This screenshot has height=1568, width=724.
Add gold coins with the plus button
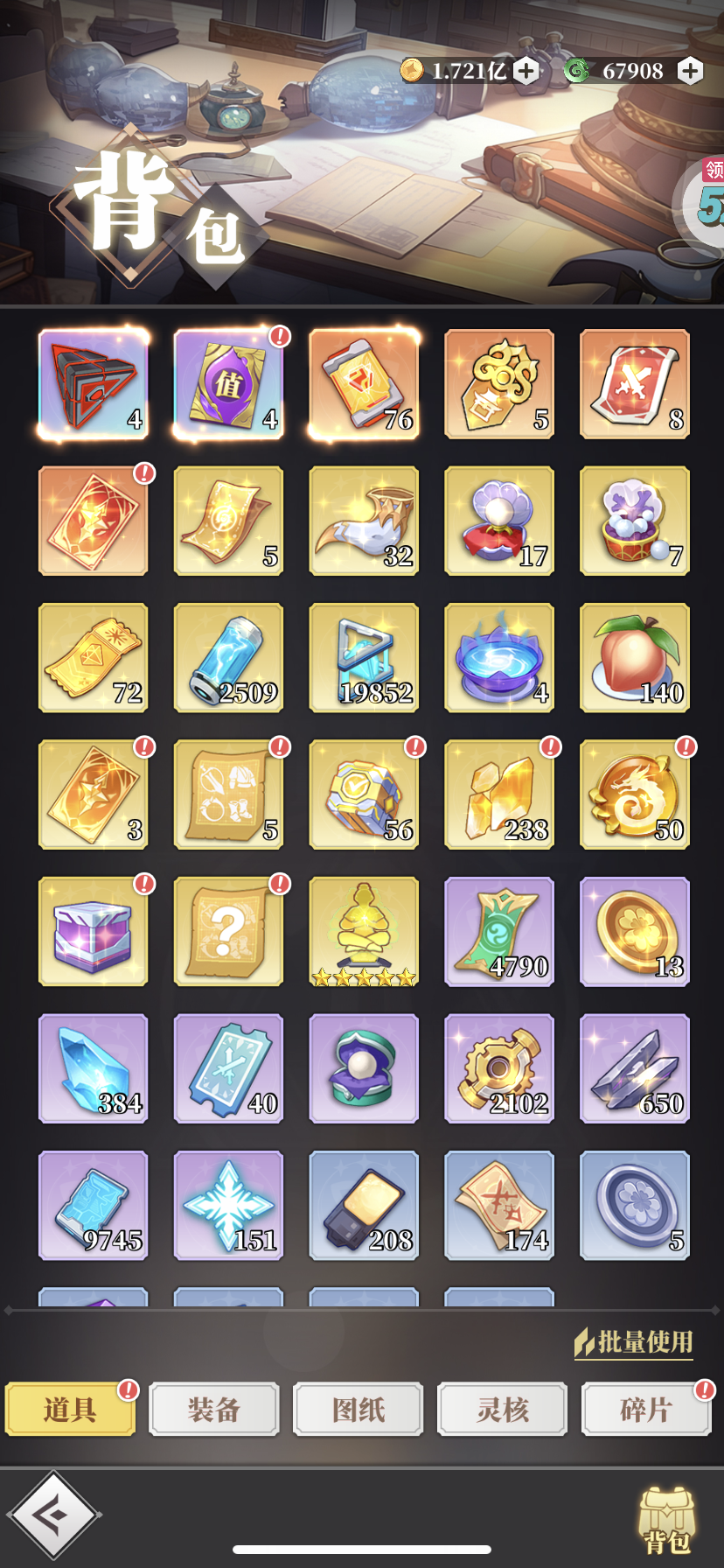click(526, 71)
